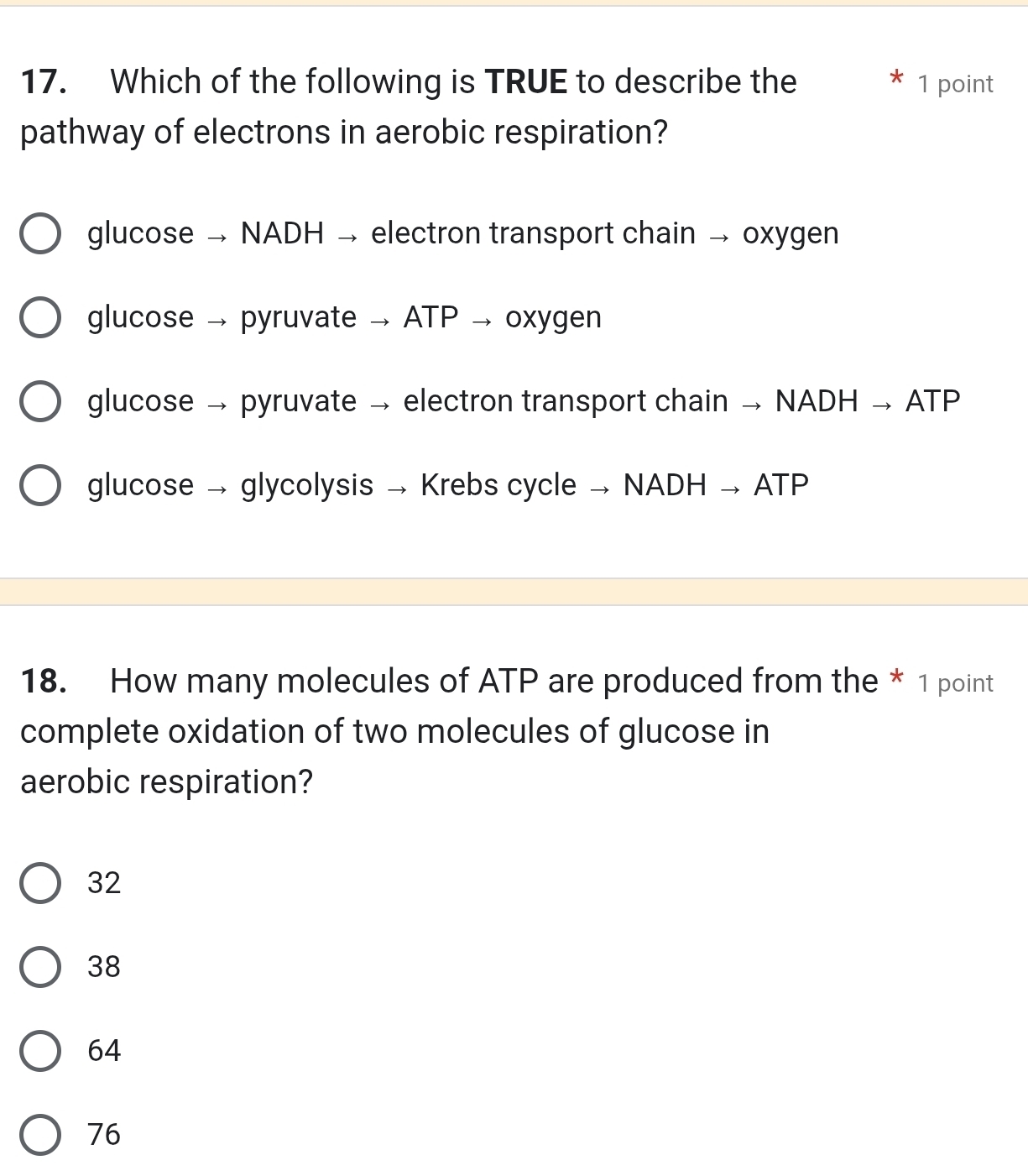
Task: Click the answer text 32
Action: pyautogui.click(x=103, y=882)
